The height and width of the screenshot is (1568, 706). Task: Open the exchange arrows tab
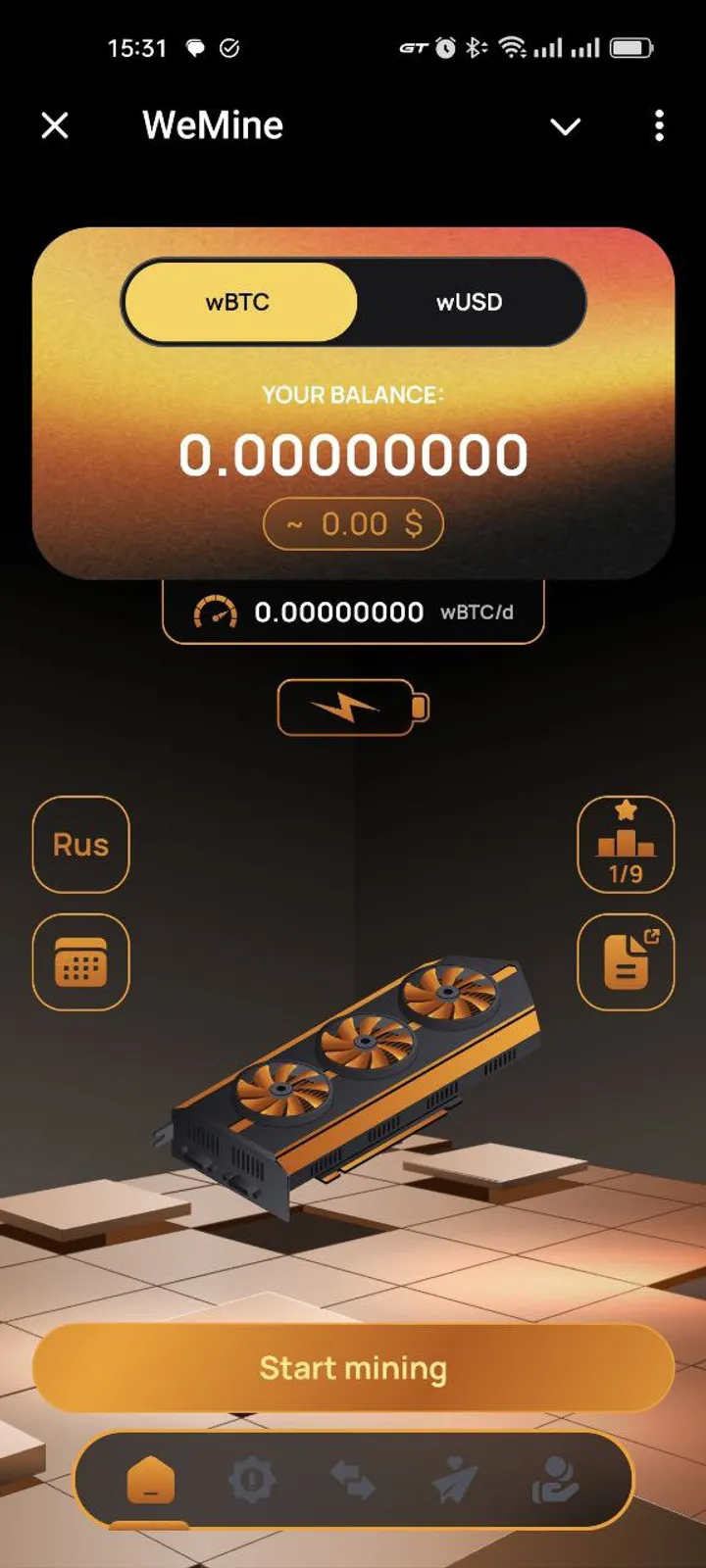353,1480
